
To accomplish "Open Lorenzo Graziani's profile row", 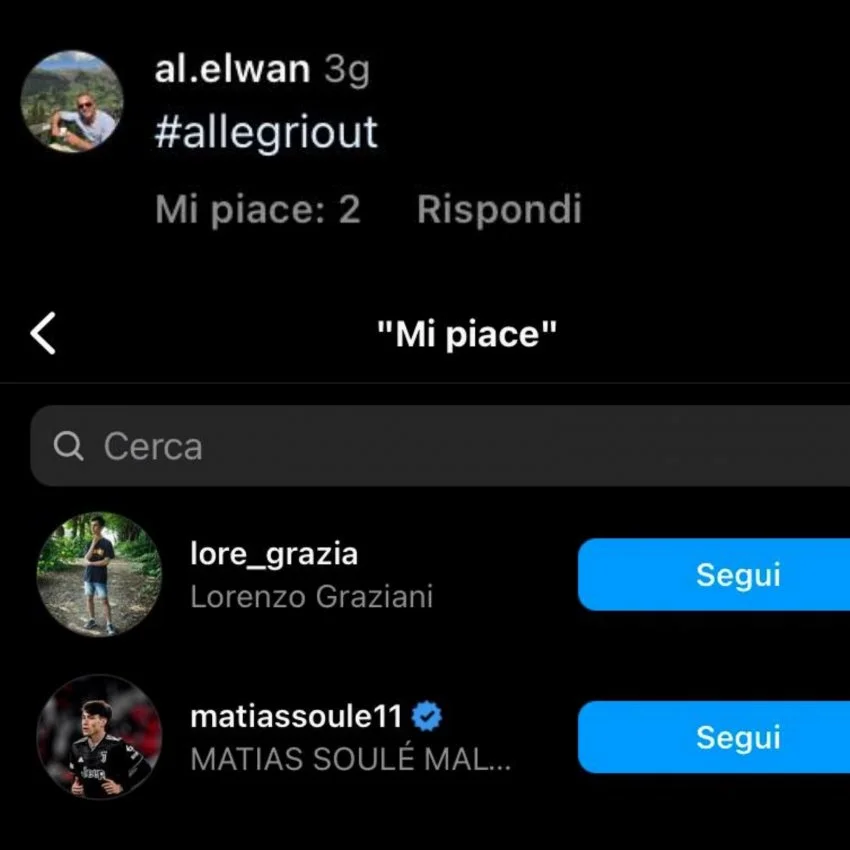I will [x=311, y=575].
